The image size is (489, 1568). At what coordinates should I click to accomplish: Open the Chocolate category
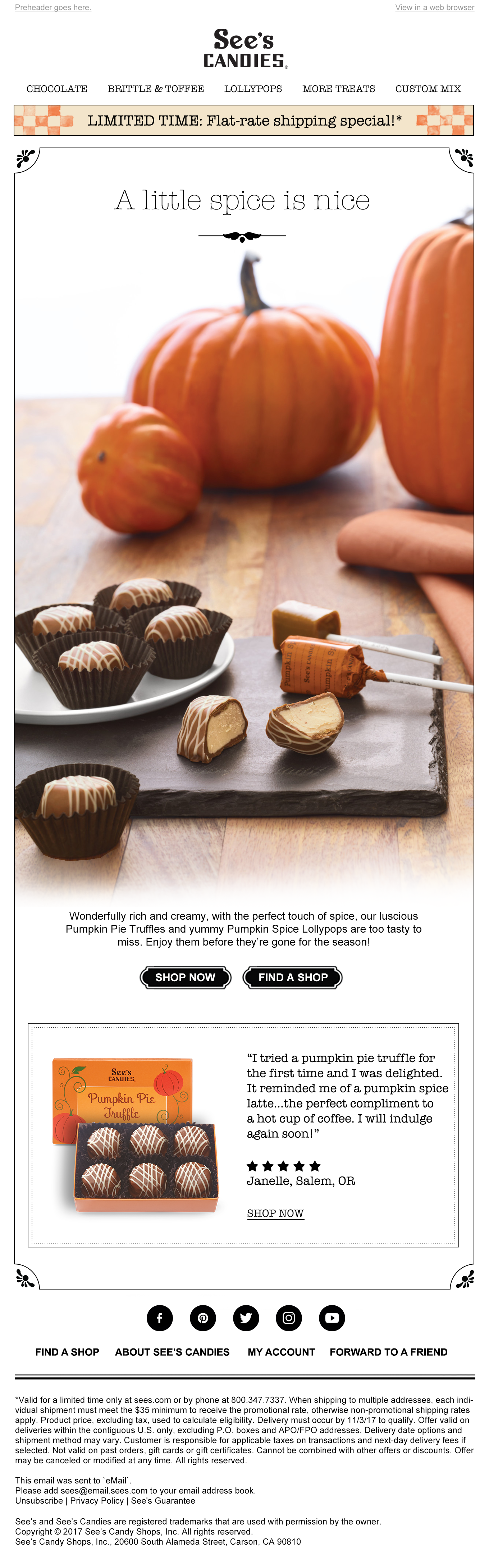[x=56, y=89]
